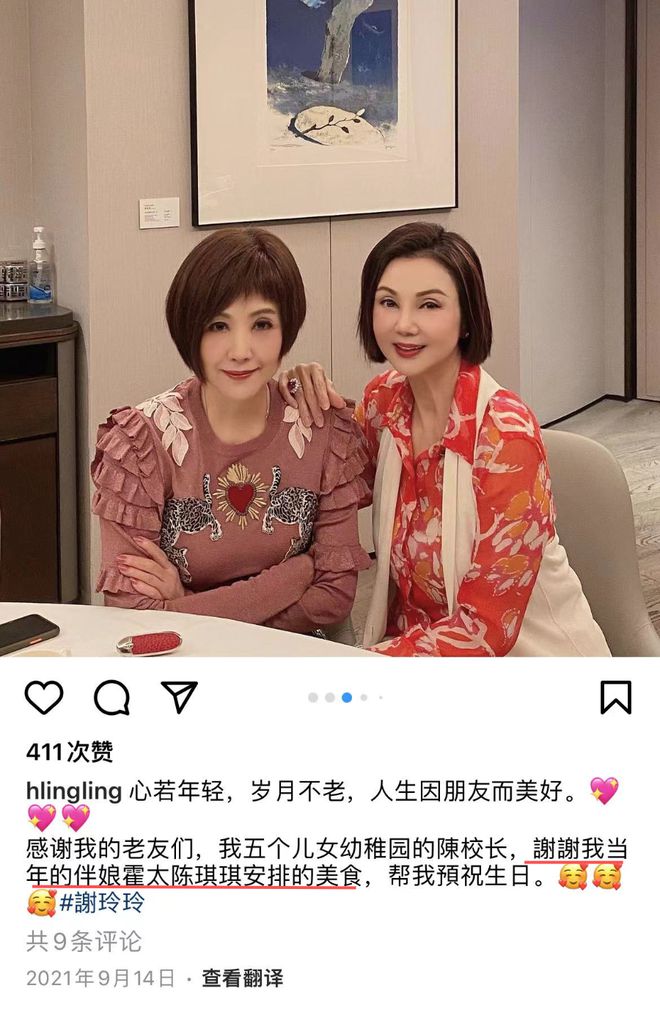The width and height of the screenshot is (660, 1010).
Task: Open hlingling's profile from the caption
Action: (x=74, y=792)
